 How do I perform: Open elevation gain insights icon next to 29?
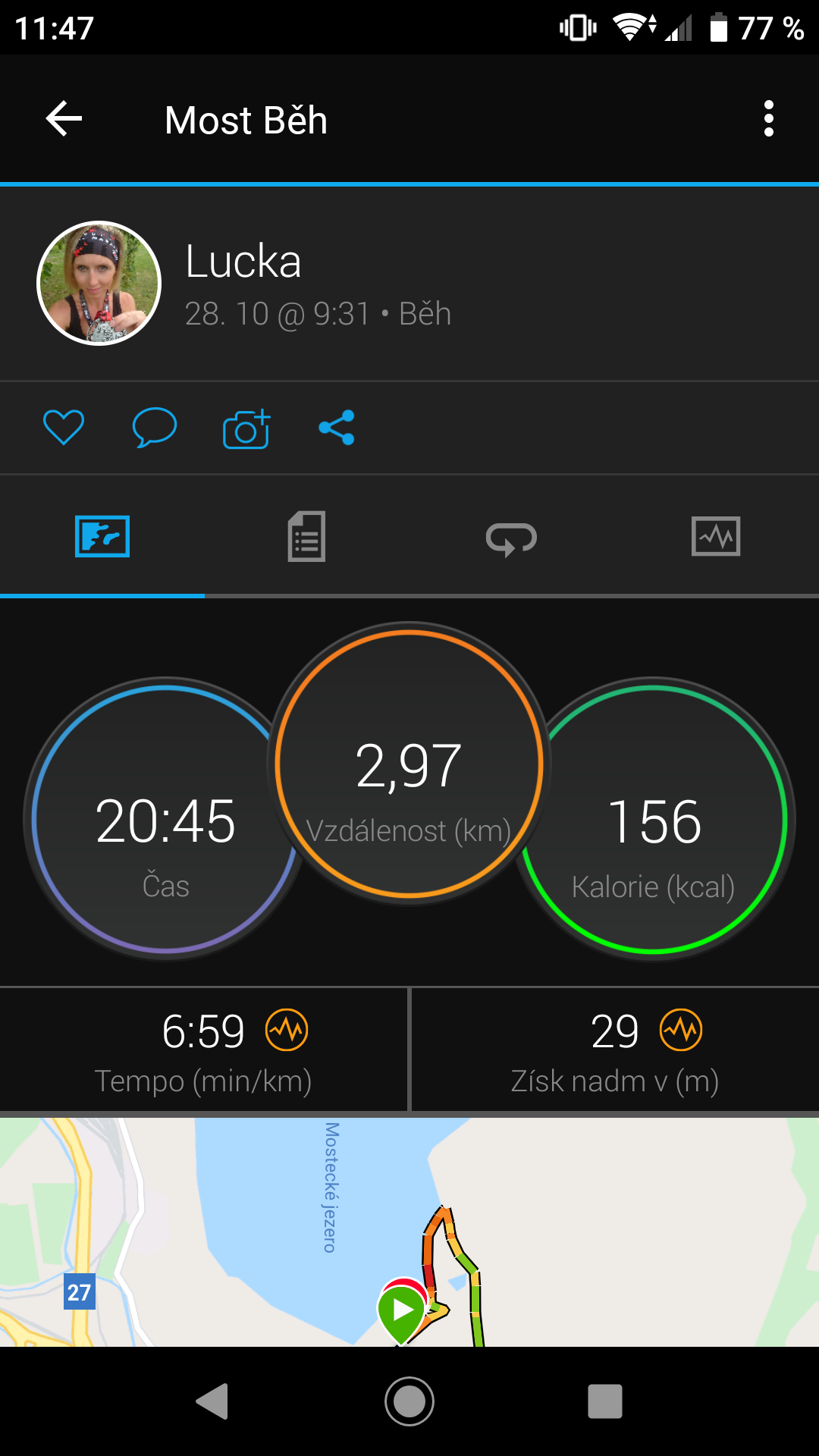(681, 1030)
